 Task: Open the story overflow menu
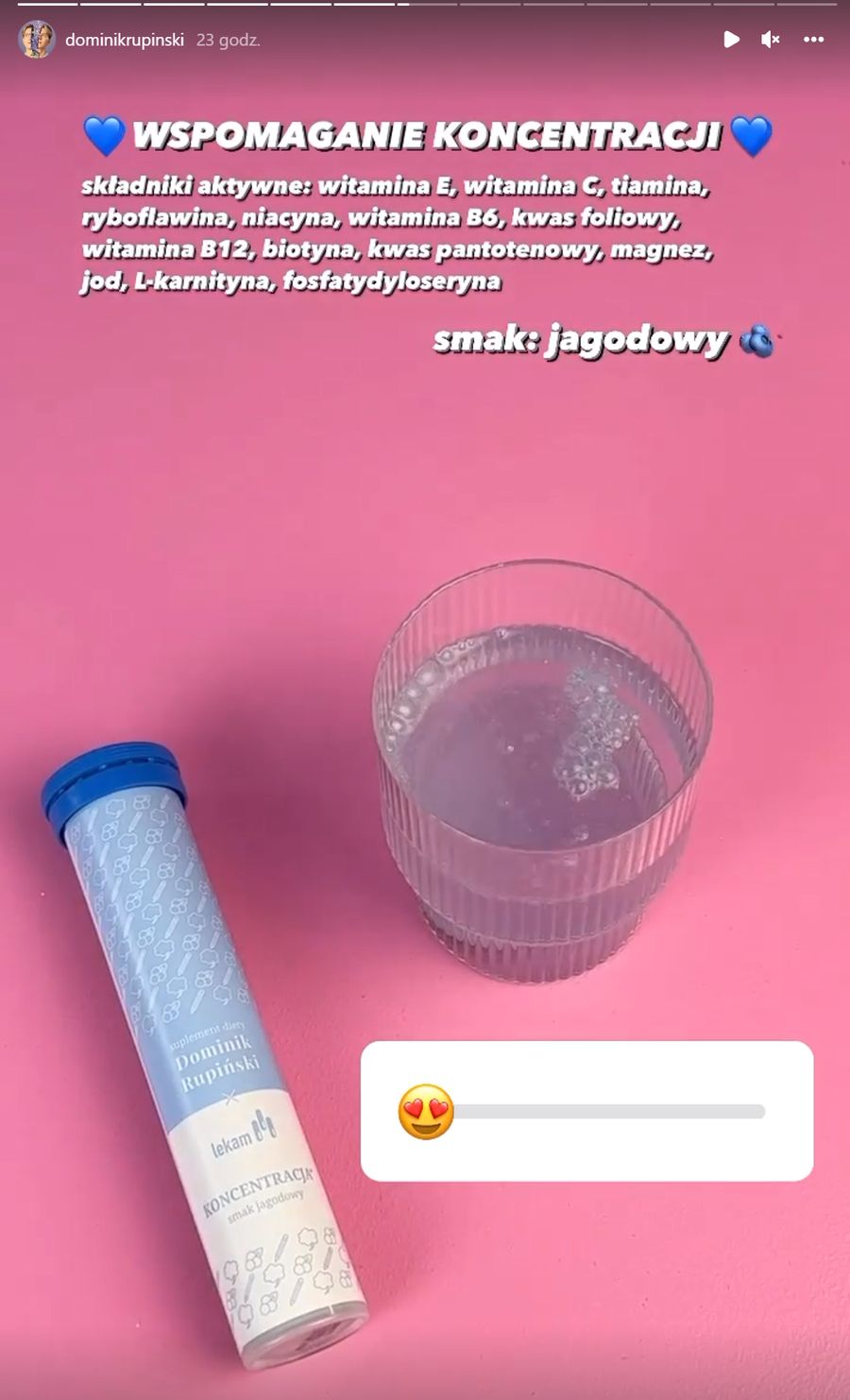[813, 39]
